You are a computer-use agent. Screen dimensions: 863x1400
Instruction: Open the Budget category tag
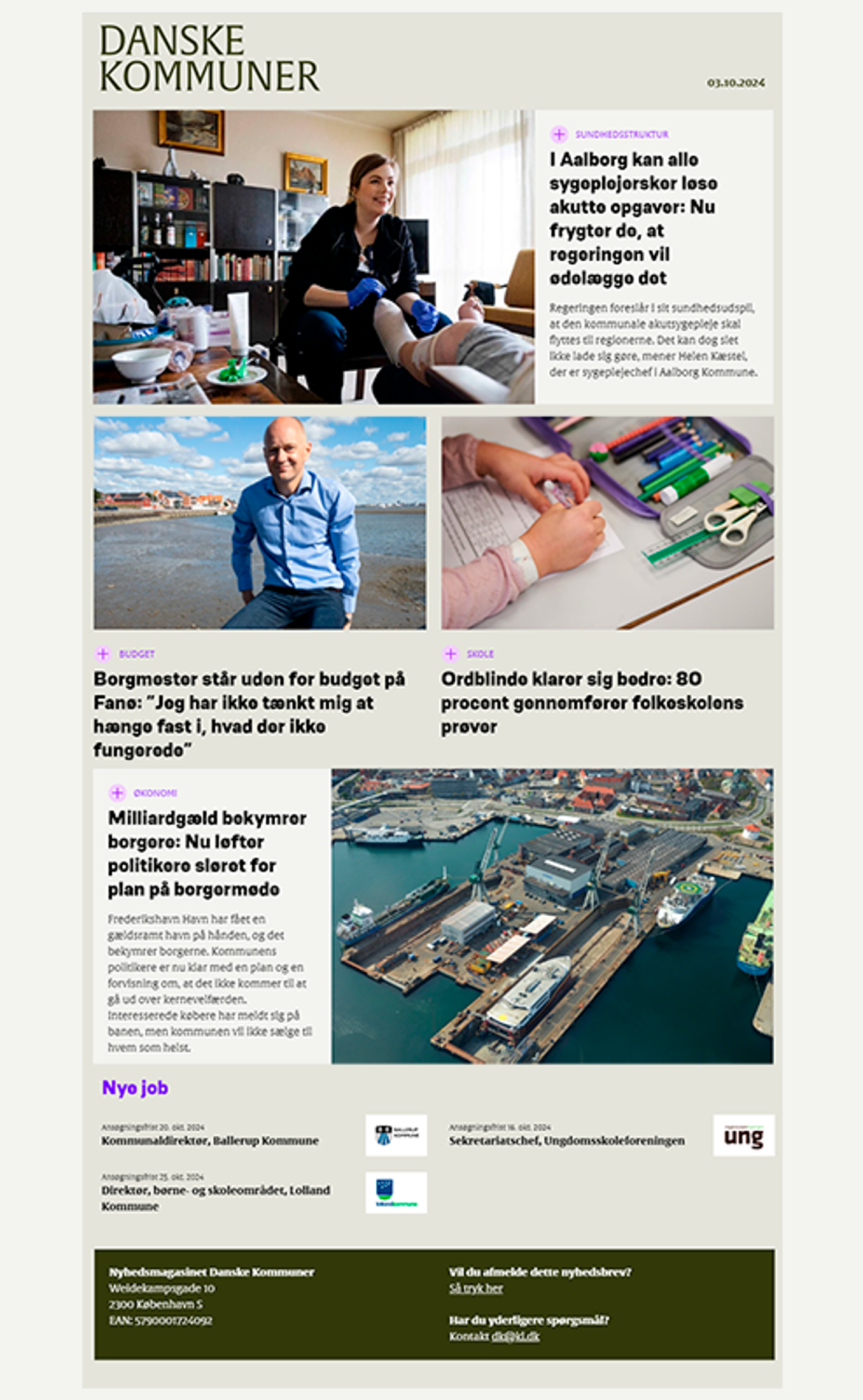click(136, 654)
